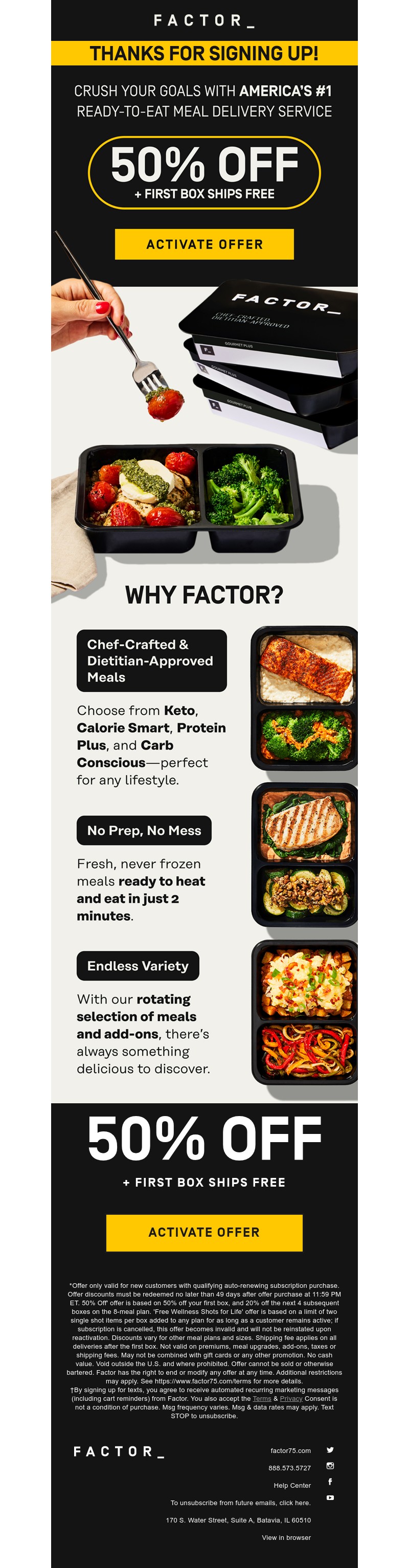Screen dimensions: 409x1568
Task: Visit the factor75.com link
Action: point(290,1450)
